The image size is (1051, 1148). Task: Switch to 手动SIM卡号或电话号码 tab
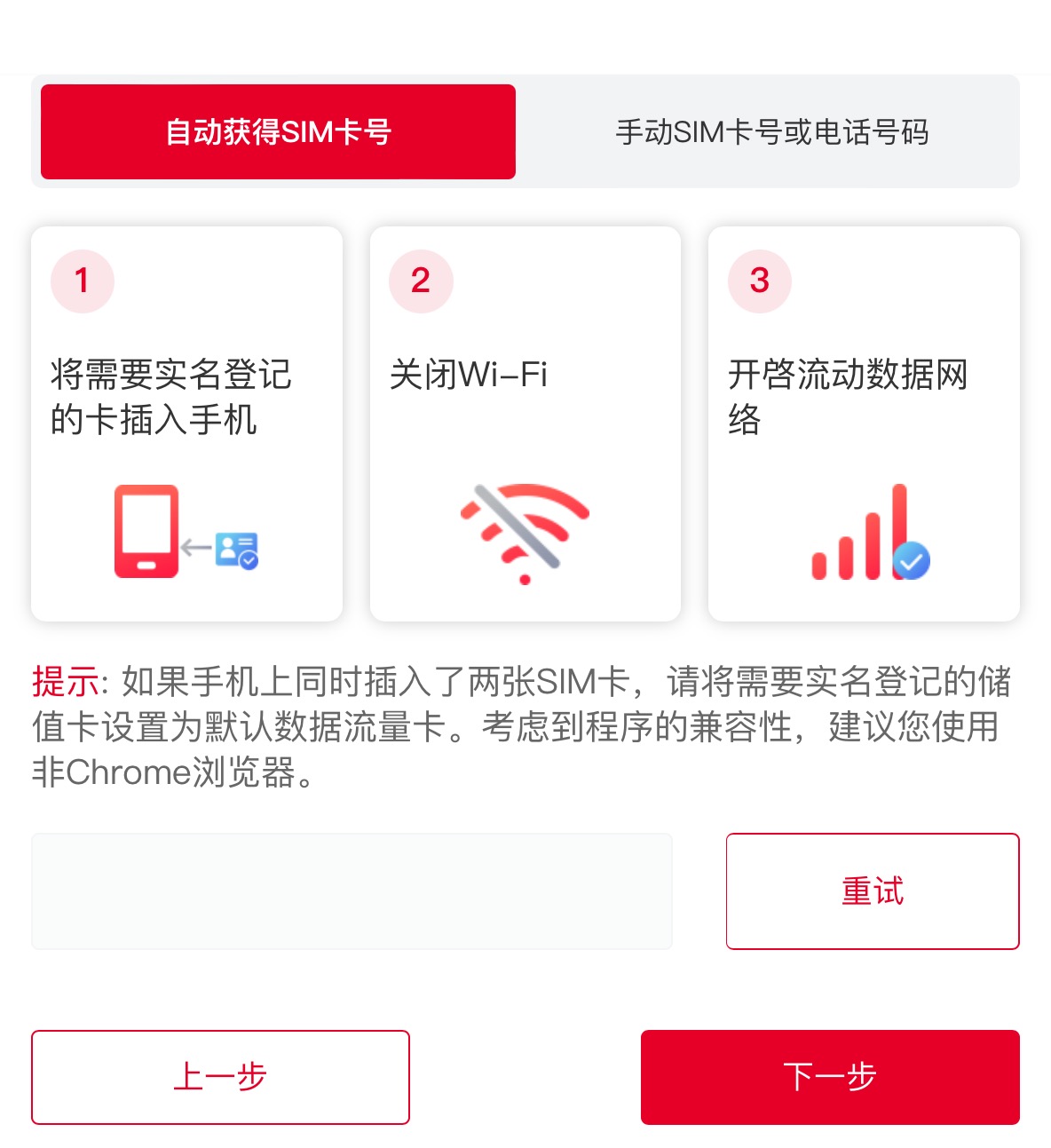[x=771, y=132]
